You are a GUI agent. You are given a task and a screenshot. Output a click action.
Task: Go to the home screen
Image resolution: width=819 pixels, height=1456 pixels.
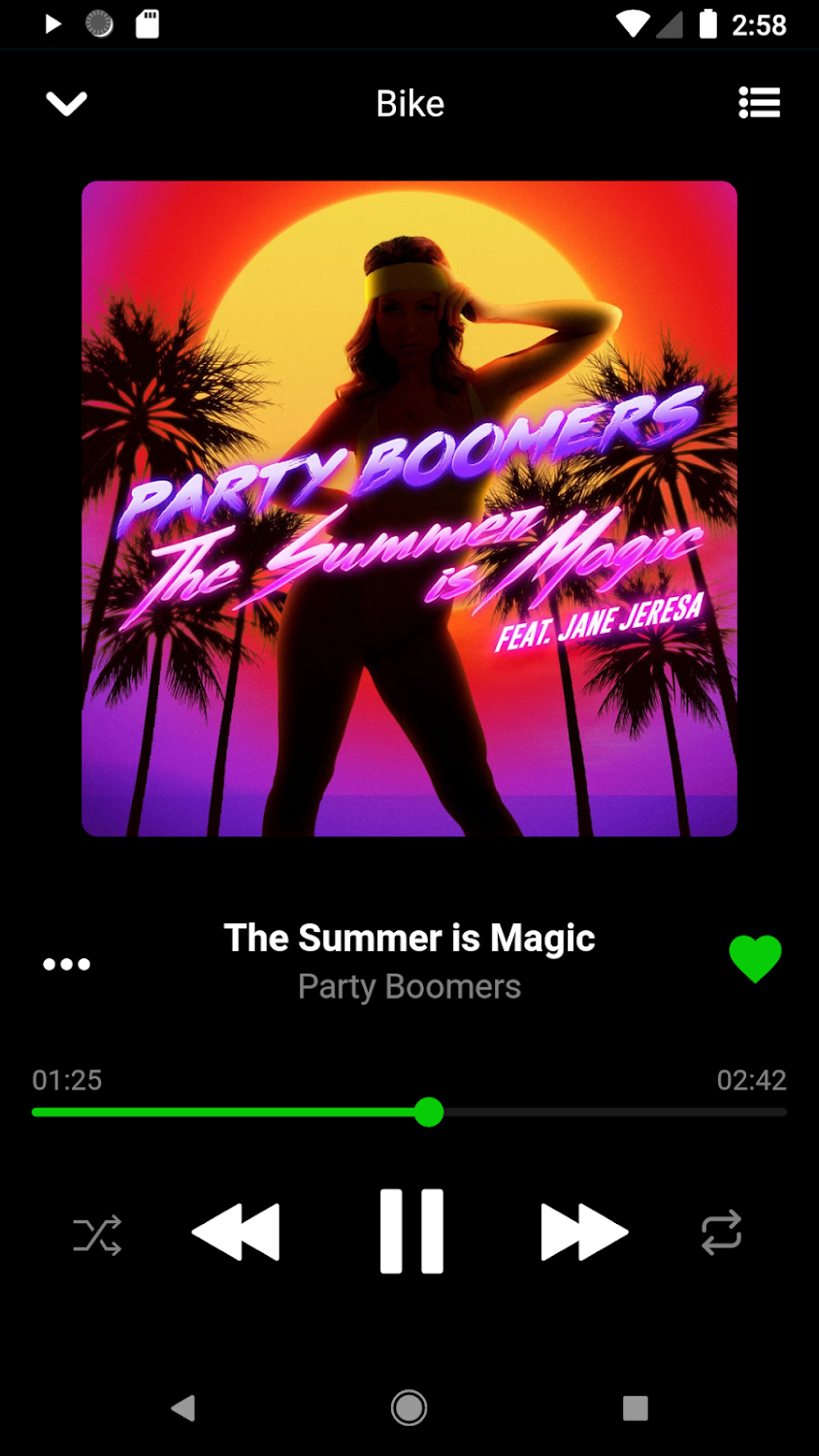point(409,1407)
